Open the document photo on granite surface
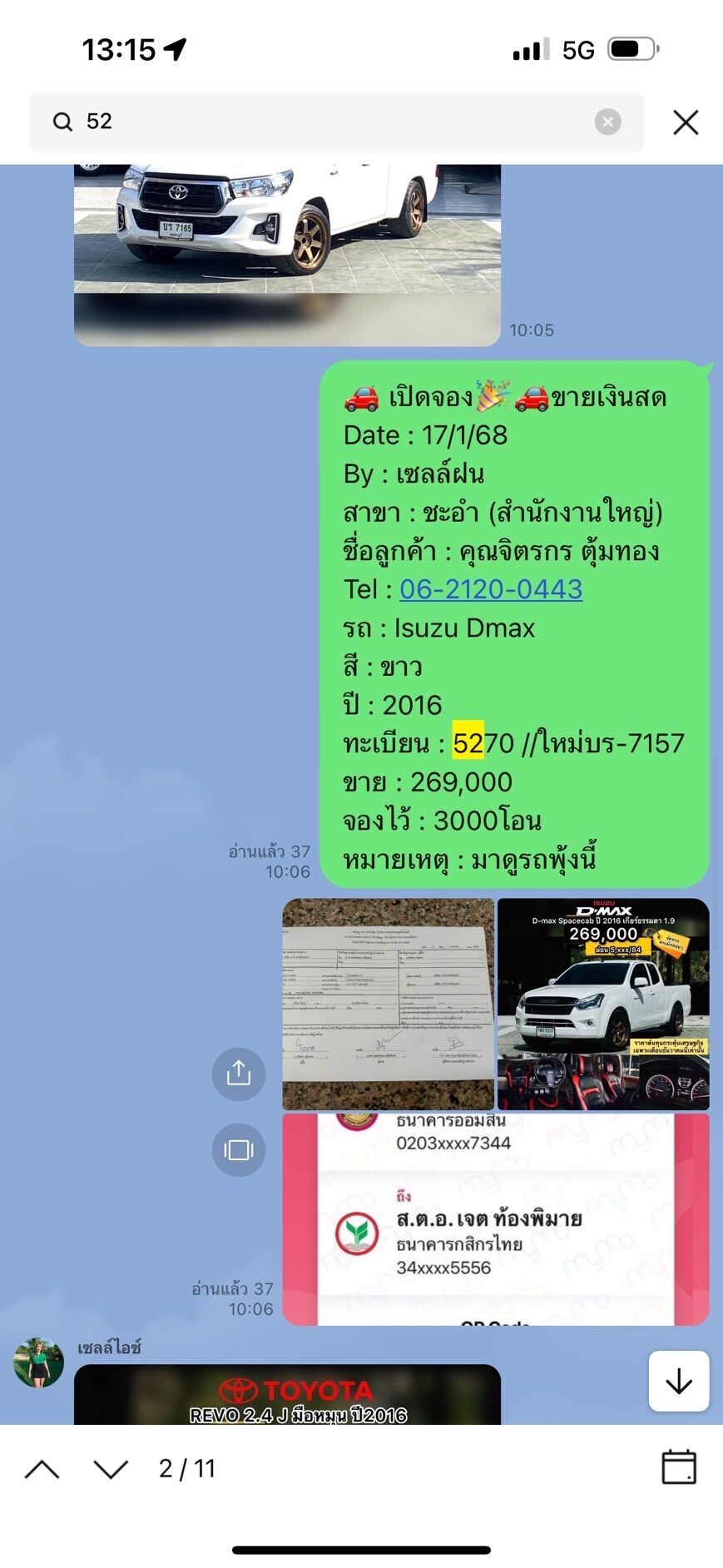Image resolution: width=723 pixels, height=1568 pixels. [x=389, y=1004]
